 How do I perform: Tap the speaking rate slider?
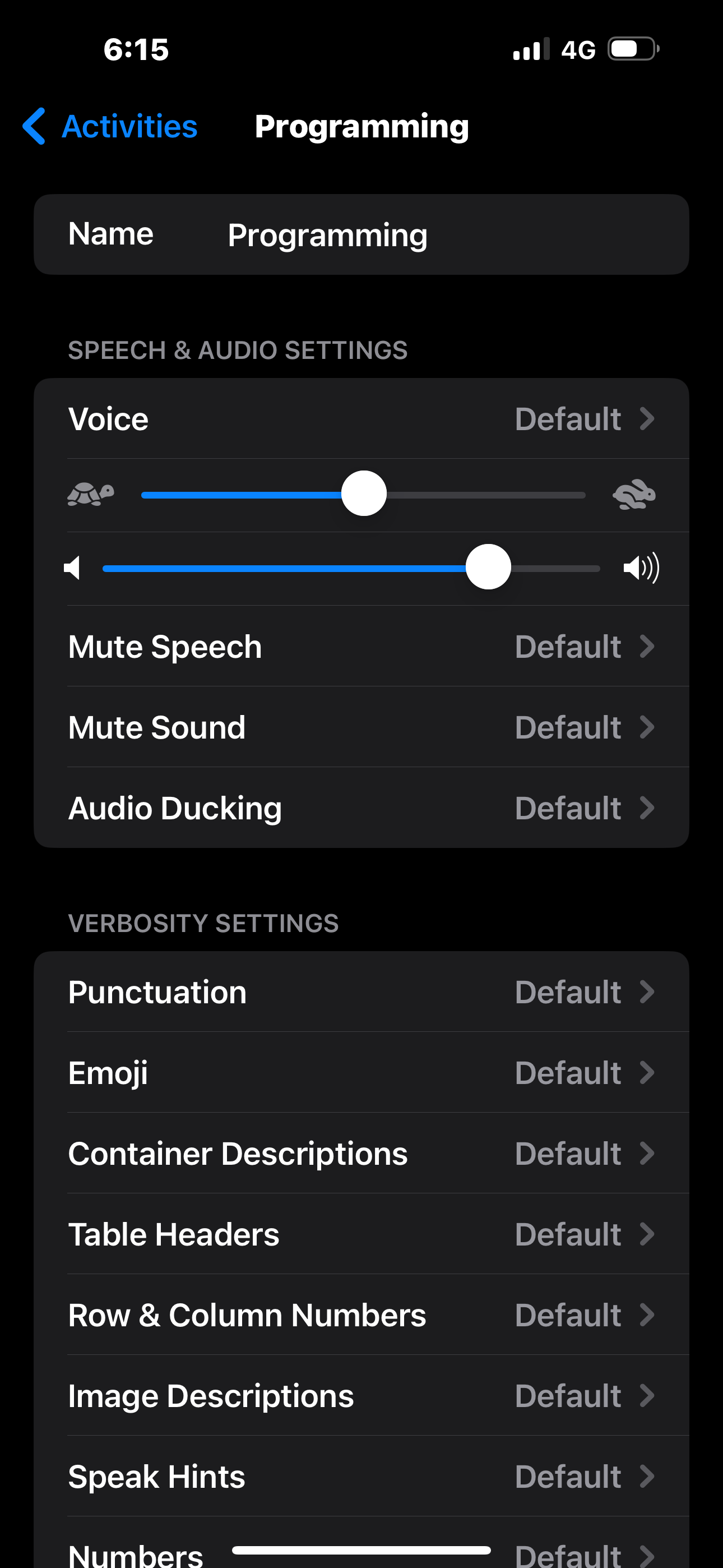[x=364, y=494]
